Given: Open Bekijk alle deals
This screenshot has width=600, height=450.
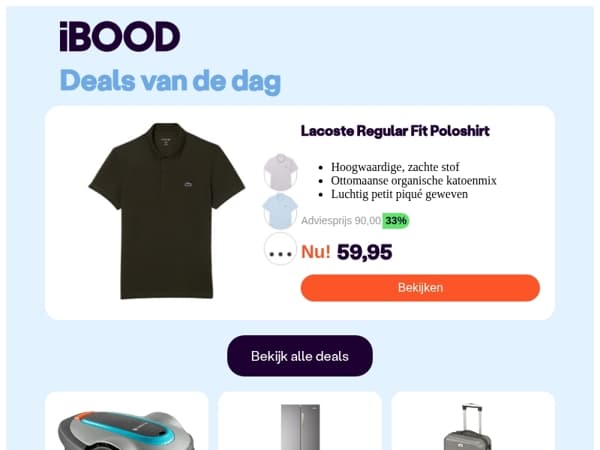Looking at the screenshot, I should click(300, 356).
